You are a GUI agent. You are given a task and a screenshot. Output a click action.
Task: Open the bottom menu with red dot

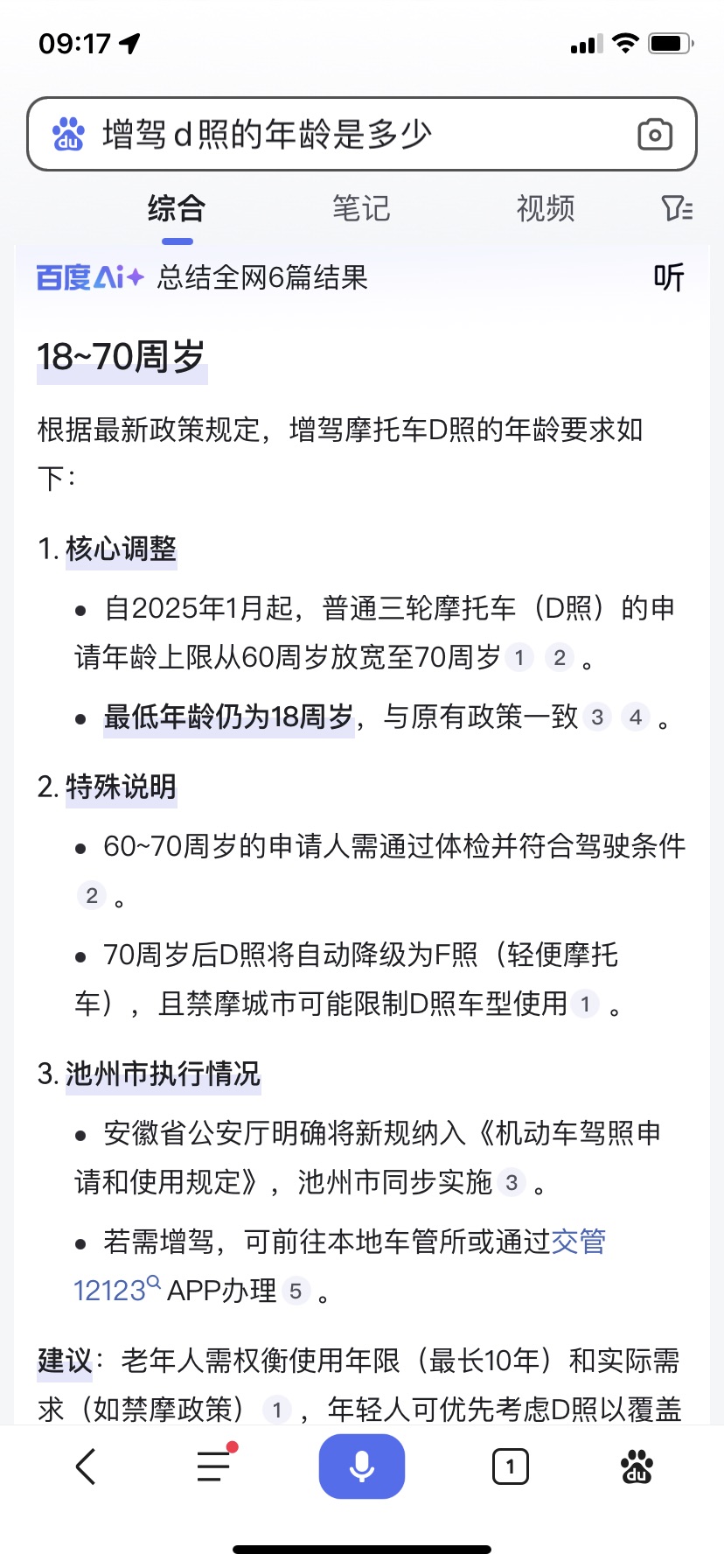(x=214, y=1466)
